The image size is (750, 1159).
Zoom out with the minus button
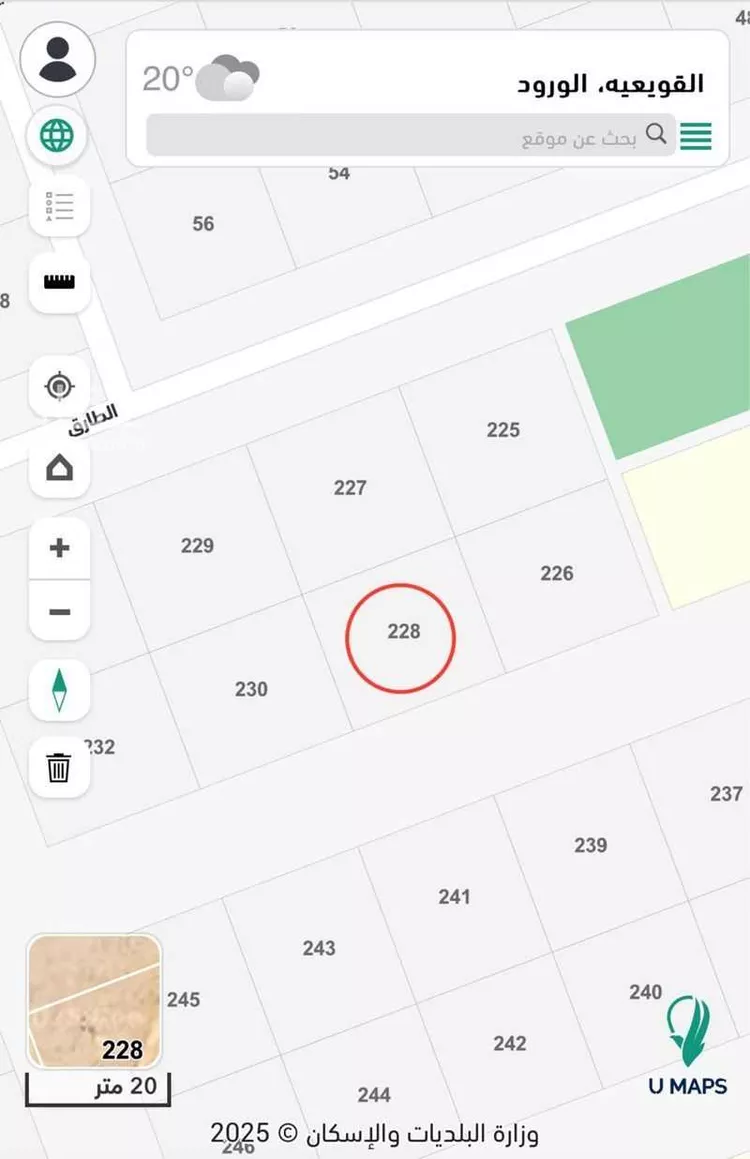[x=59, y=611]
